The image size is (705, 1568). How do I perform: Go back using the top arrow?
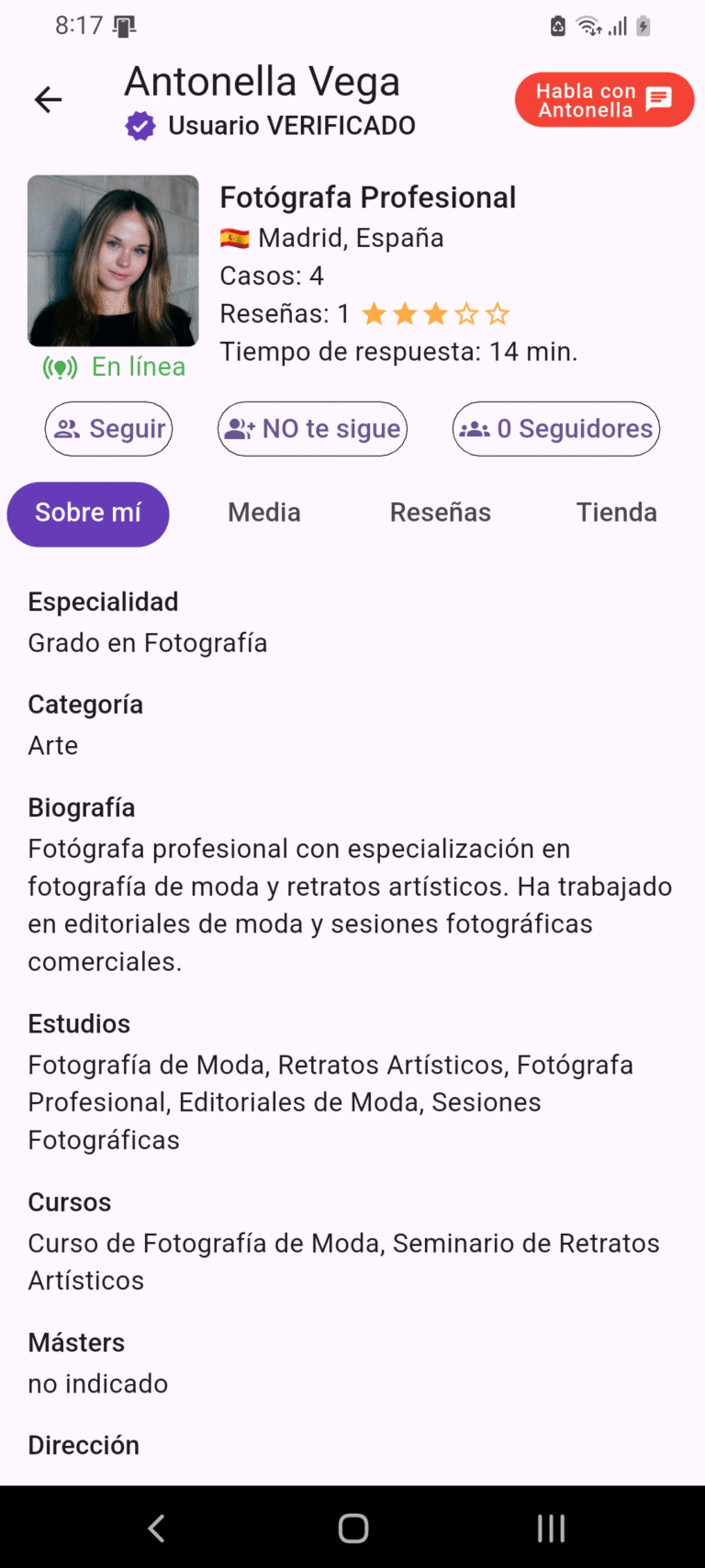(x=48, y=99)
